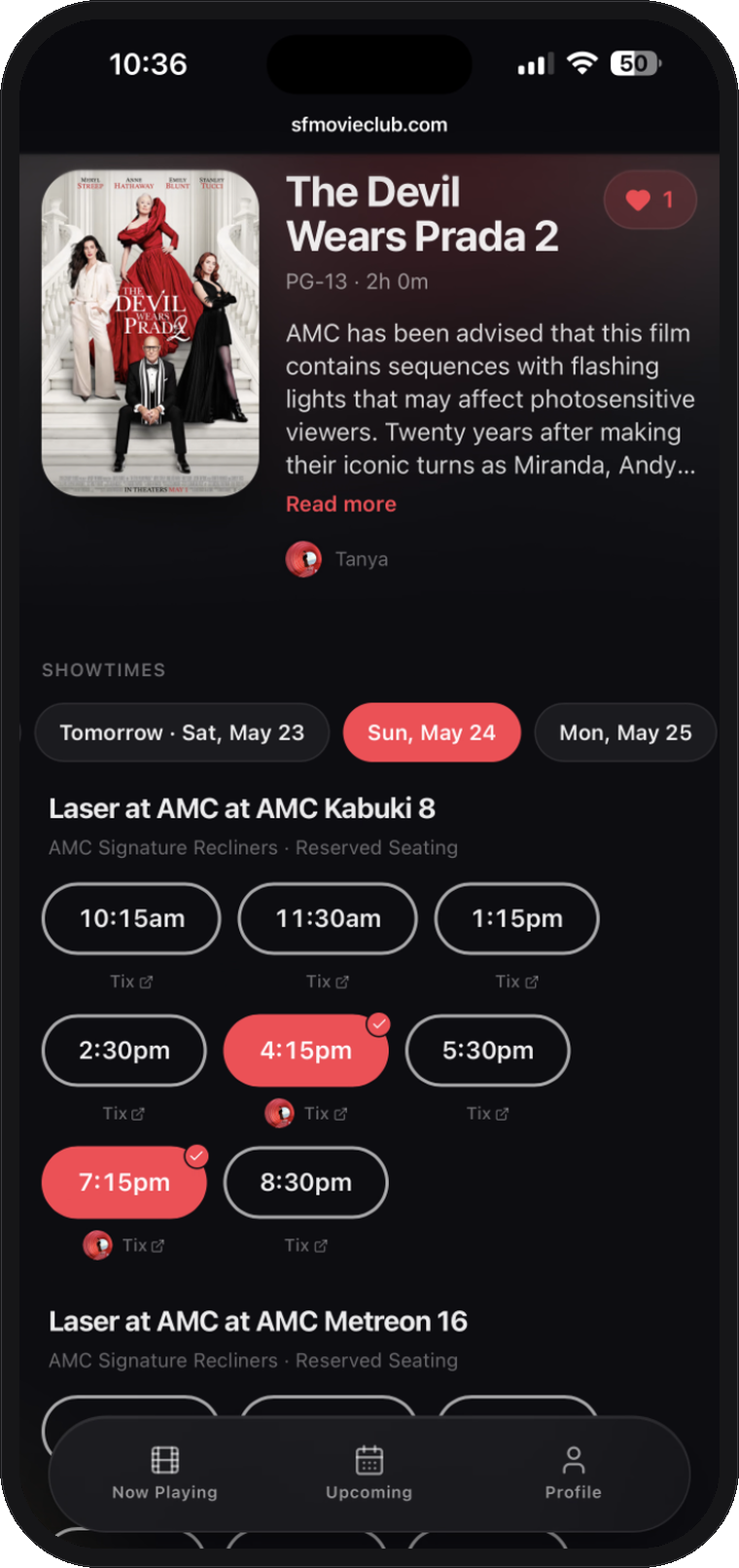The width and height of the screenshot is (739, 1568).
Task: Like the movie with the heart button
Action: coord(650,200)
